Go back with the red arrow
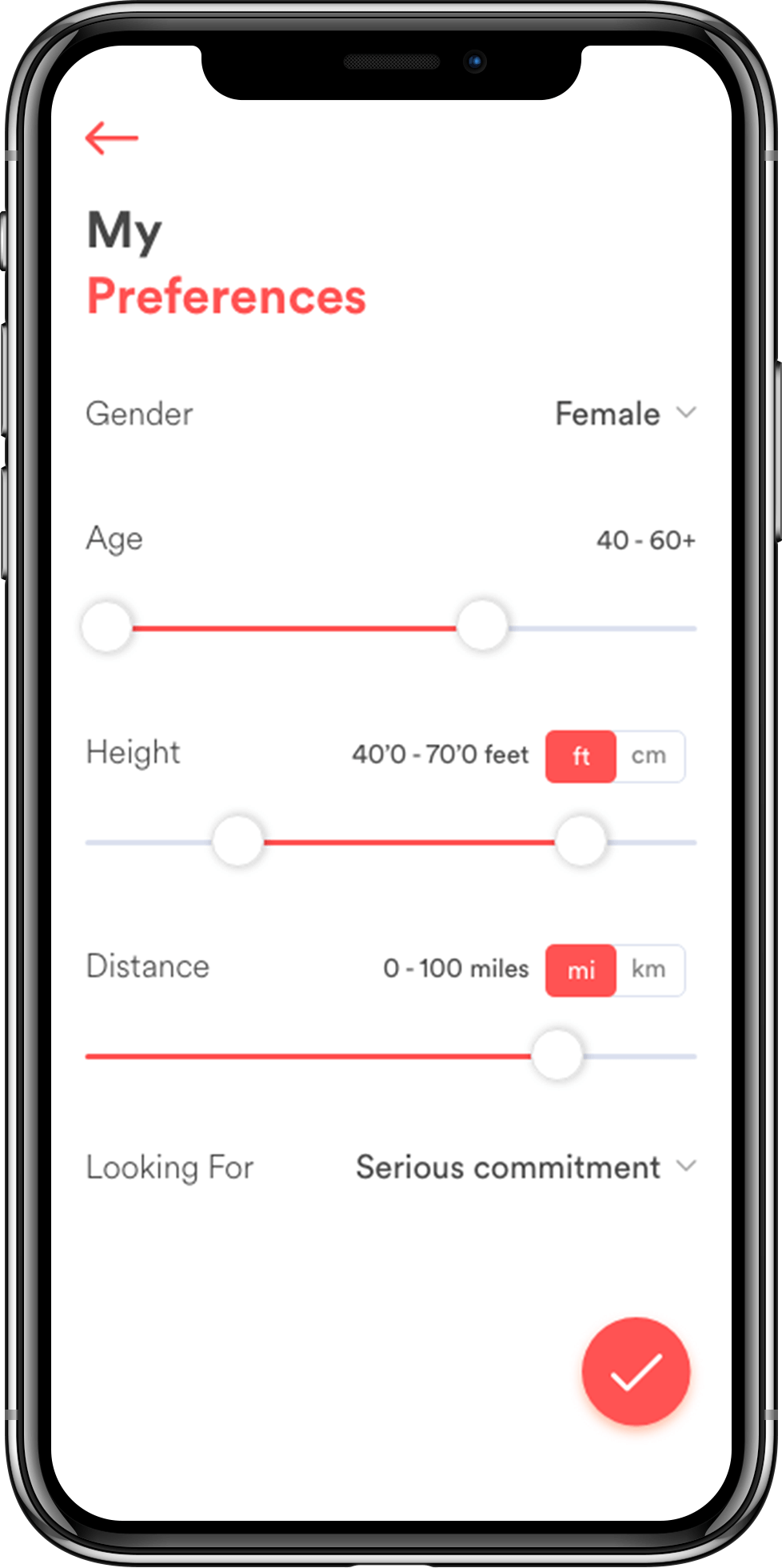Screen dimensions: 782x1568 tap(112, 138)
